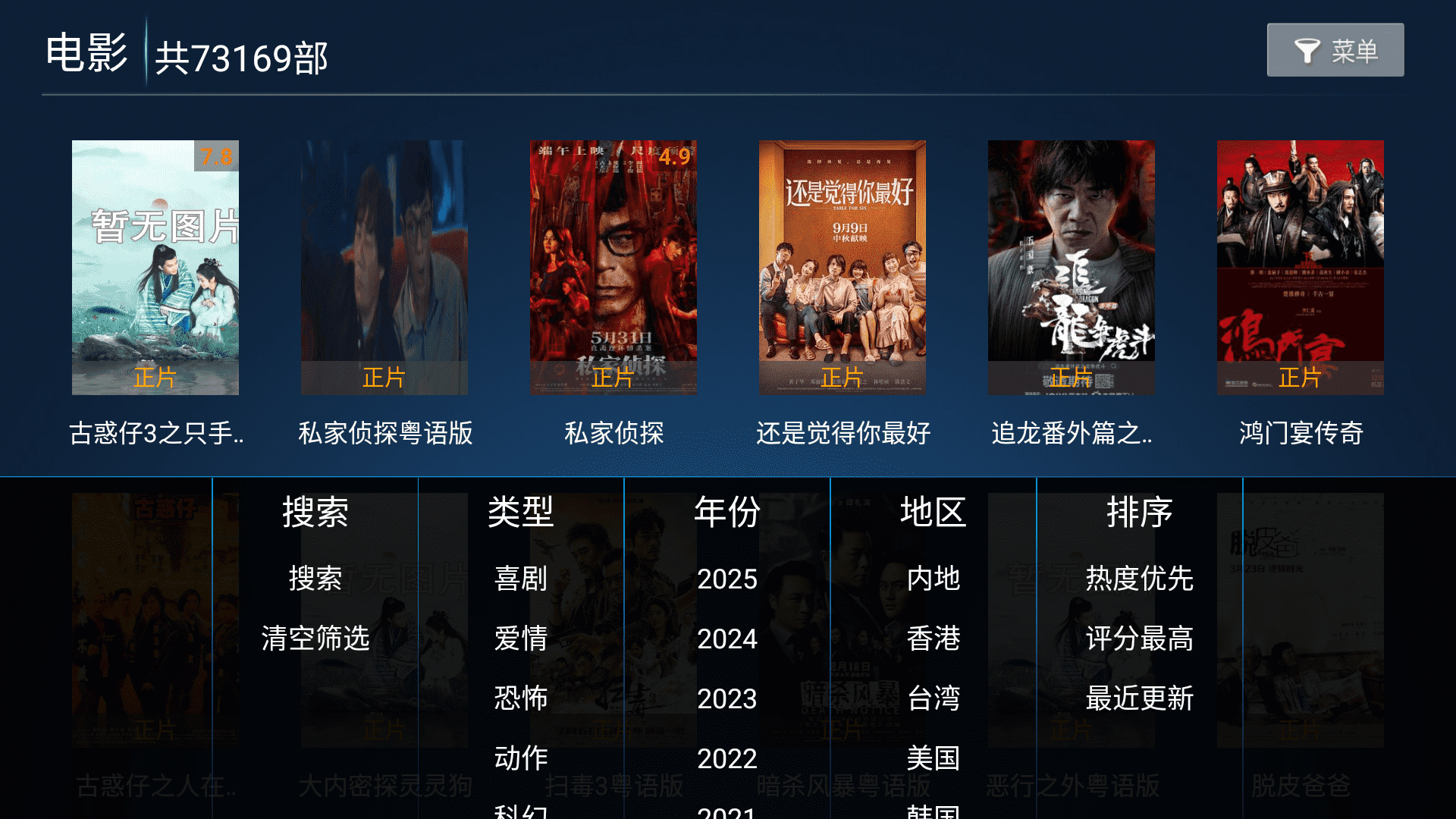Select 恐怖 genre filter
The height and width of the screenshot is (819, 1456).
point(521,698)
